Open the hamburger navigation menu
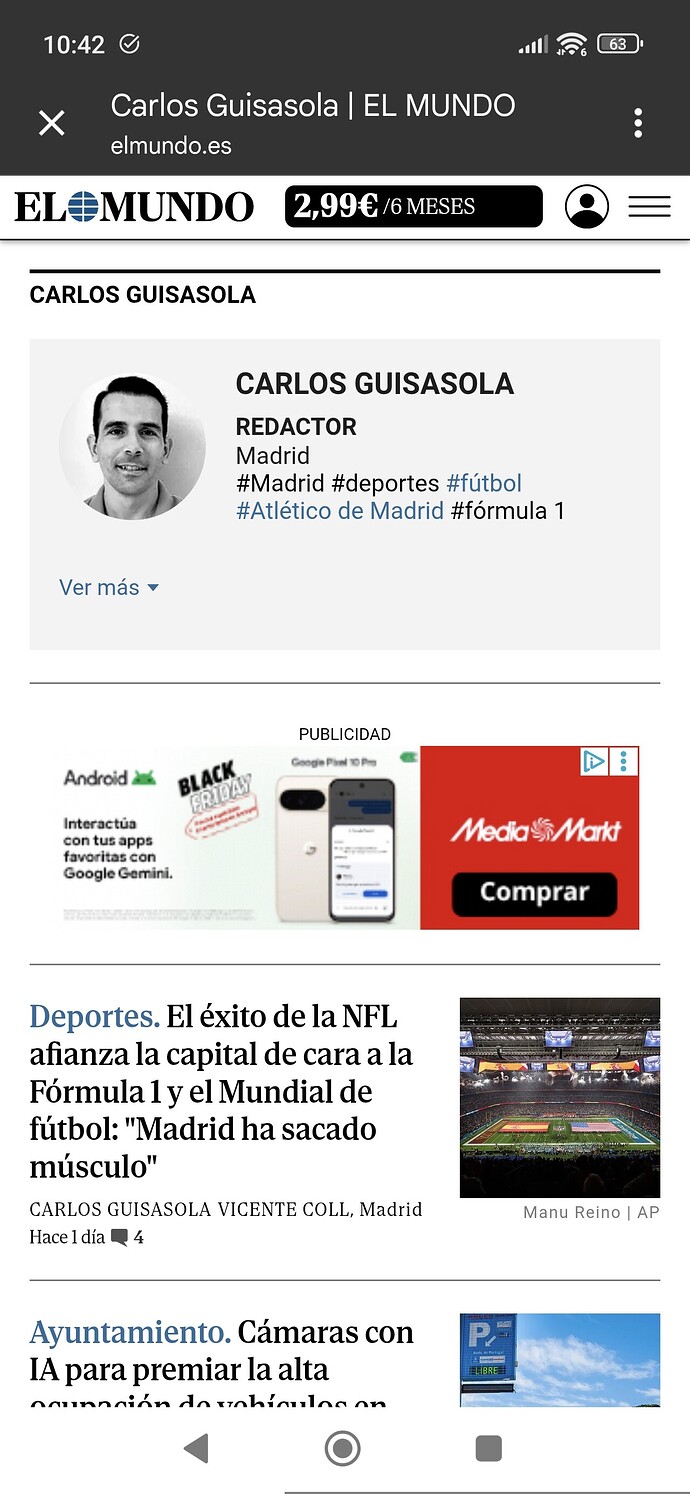 649,207
